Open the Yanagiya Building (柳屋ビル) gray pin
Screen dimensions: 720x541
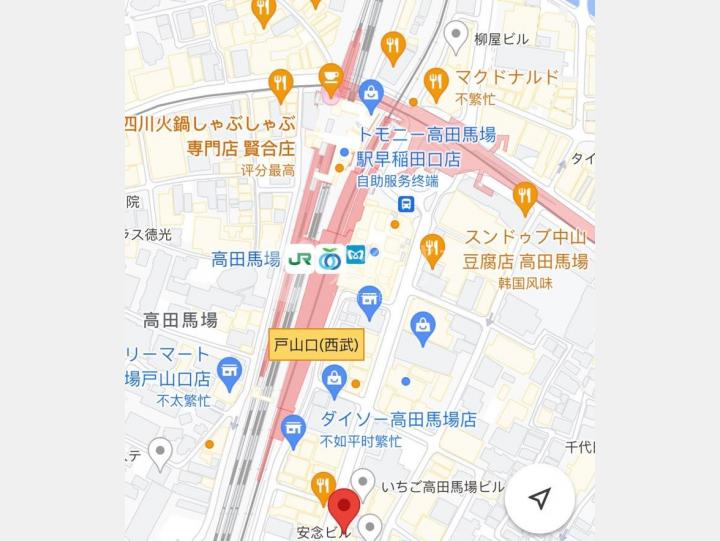click(457, 37)
